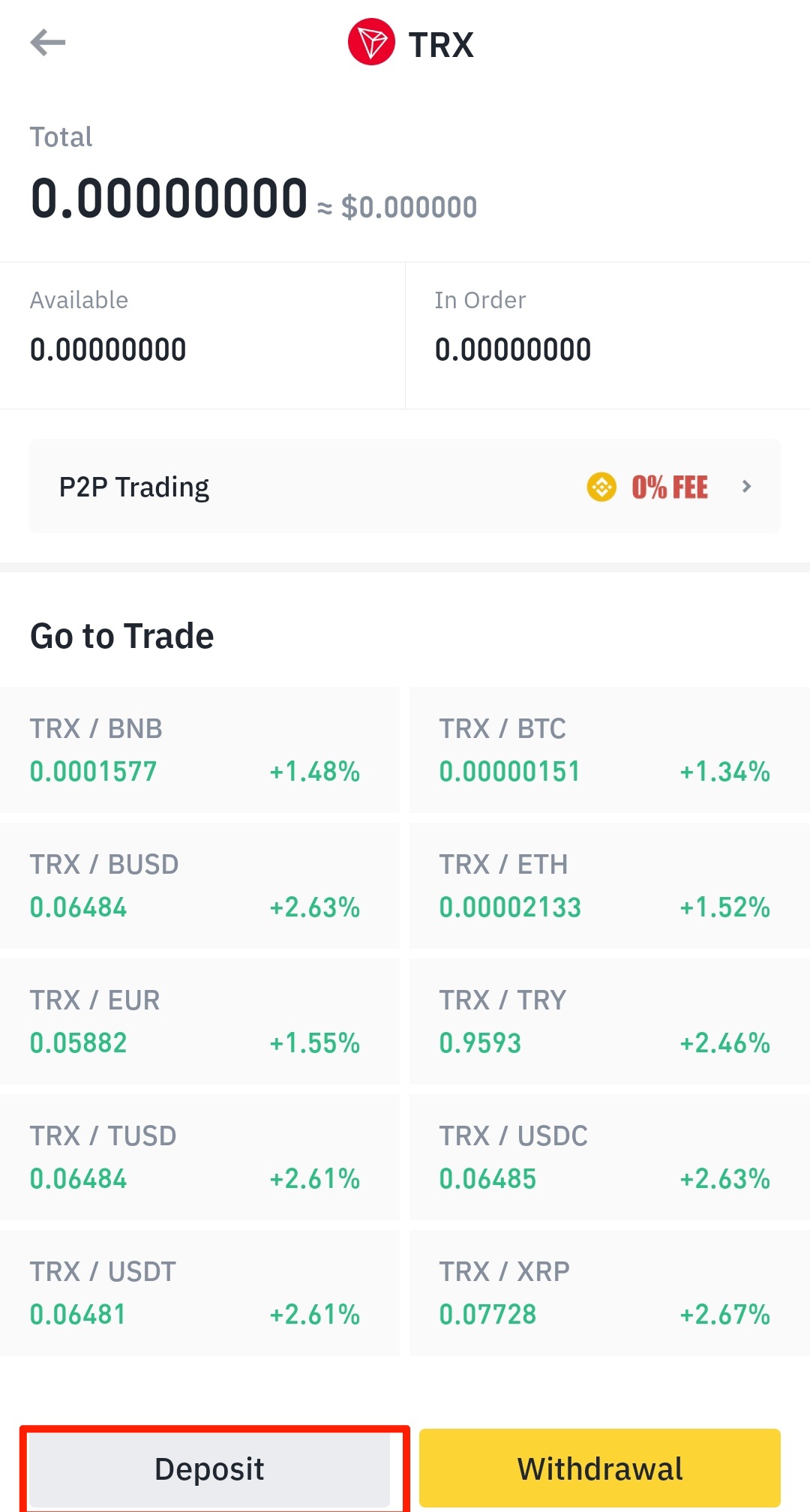Open the TRX / BNB trading pair
The image size is (810, 1512).
199,749
